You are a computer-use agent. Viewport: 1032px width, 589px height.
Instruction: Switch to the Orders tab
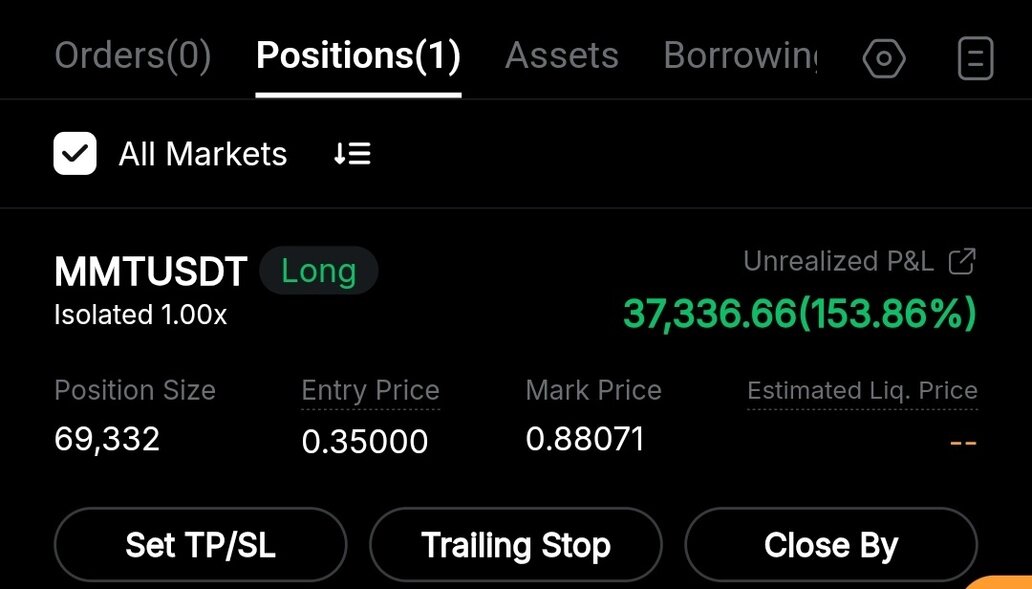coord(133,56)
